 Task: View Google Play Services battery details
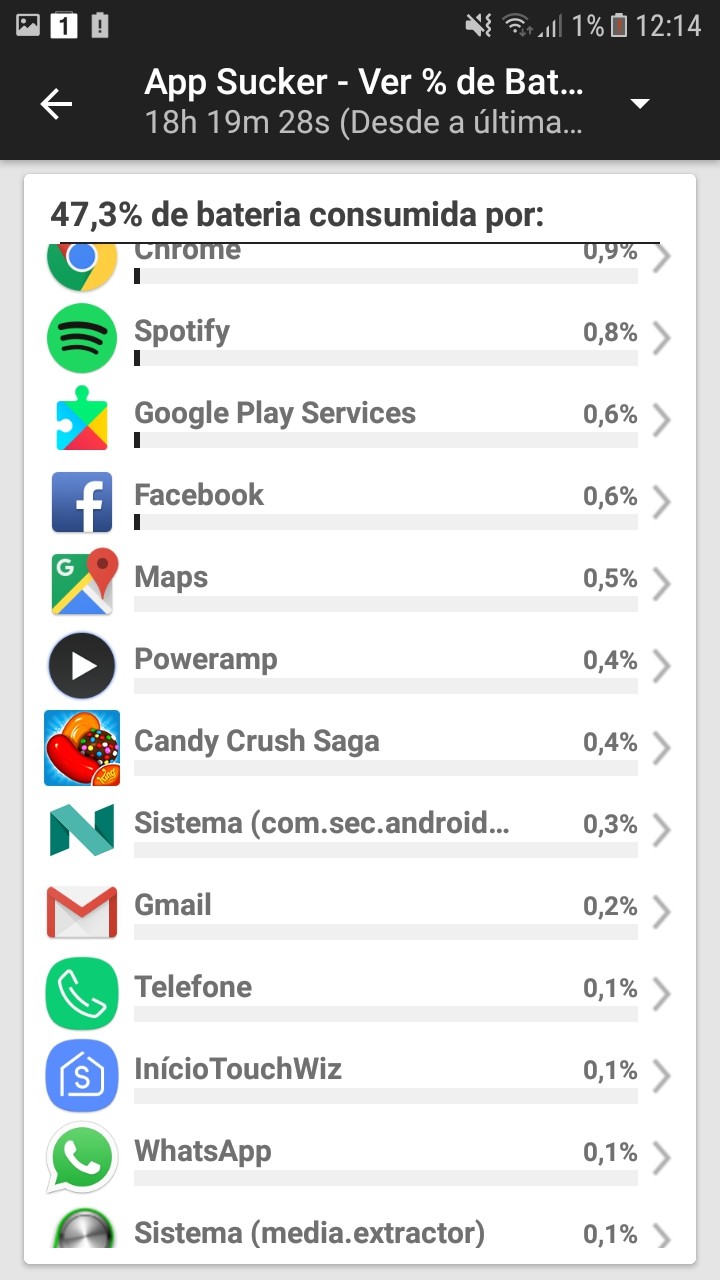click(359, 420)
